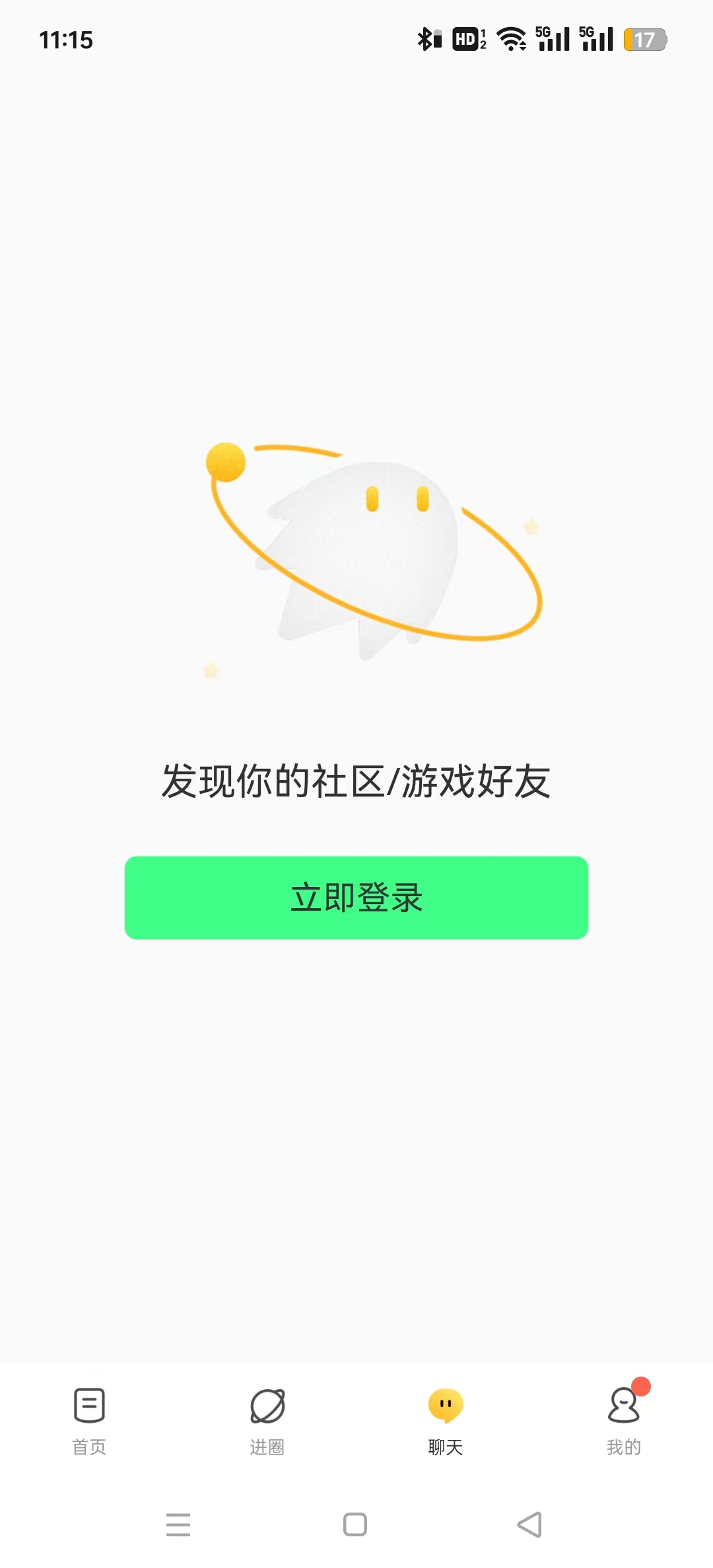
Task: Go to the 我的 profile tab
Action: coord(624,1420)
